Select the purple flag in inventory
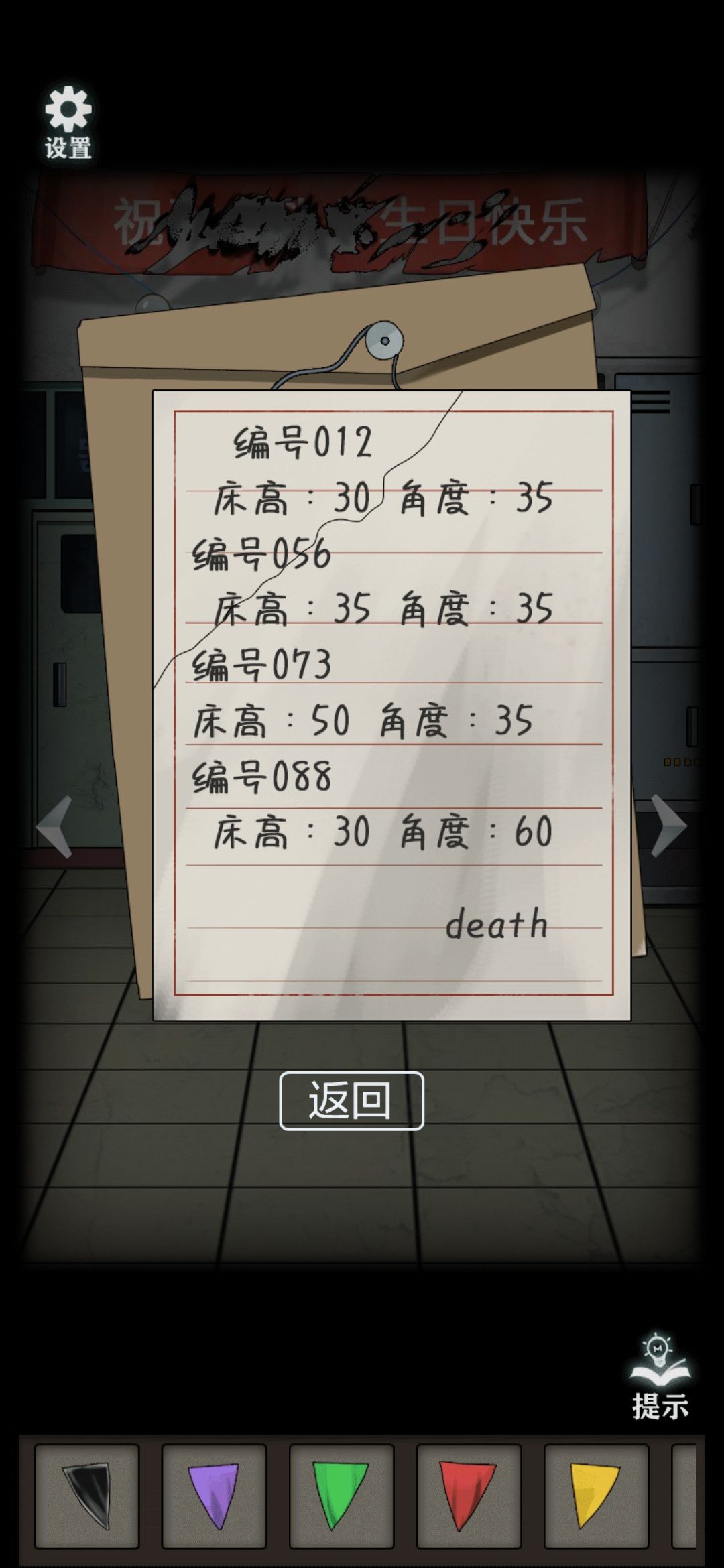The width and height of the screenshot is (724, 1568). (x=214, y=1496)
